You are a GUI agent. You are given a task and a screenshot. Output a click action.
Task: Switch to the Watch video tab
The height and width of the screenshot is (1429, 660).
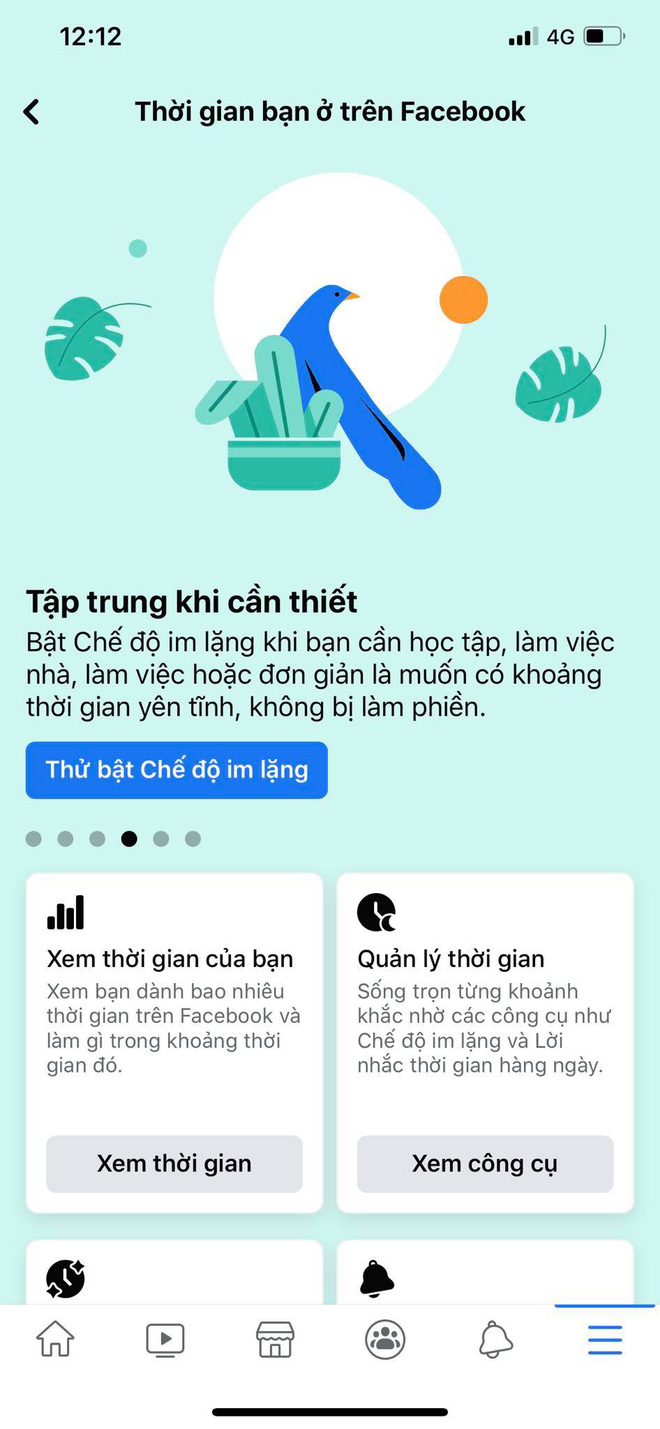click(165, 1339)
